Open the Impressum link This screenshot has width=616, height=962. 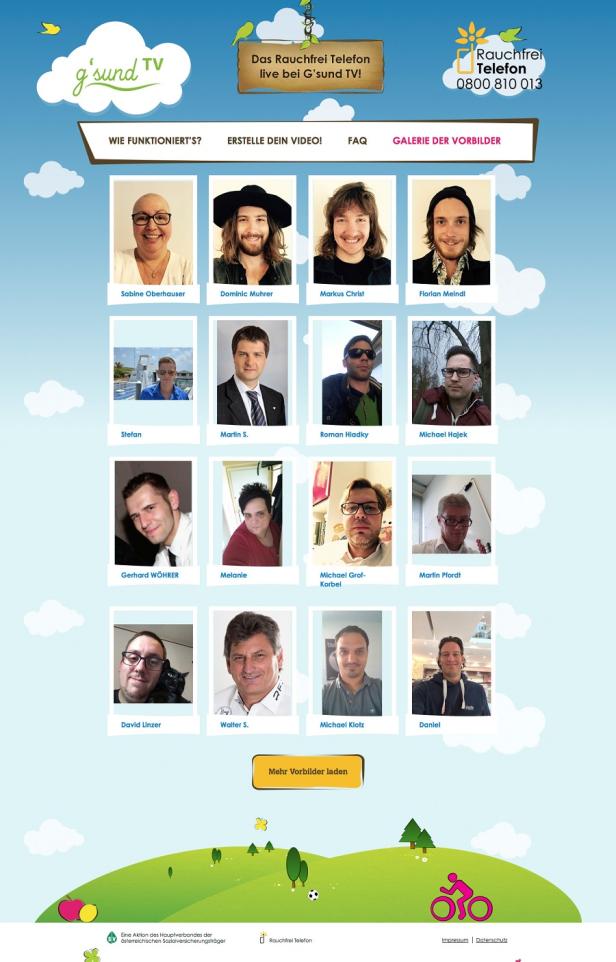tap(454, 940)
